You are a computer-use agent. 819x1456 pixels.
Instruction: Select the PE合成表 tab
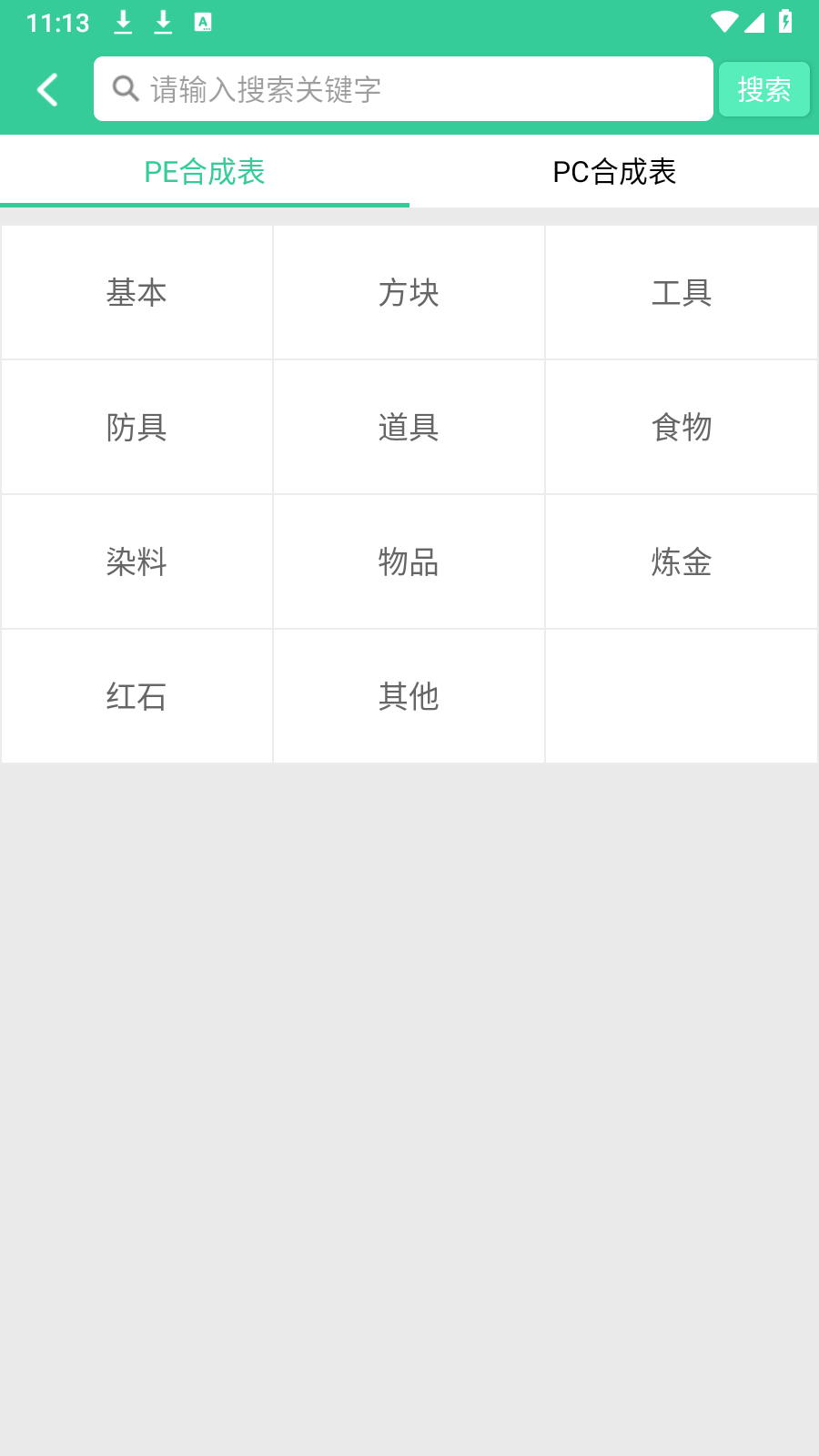(205, 171)
